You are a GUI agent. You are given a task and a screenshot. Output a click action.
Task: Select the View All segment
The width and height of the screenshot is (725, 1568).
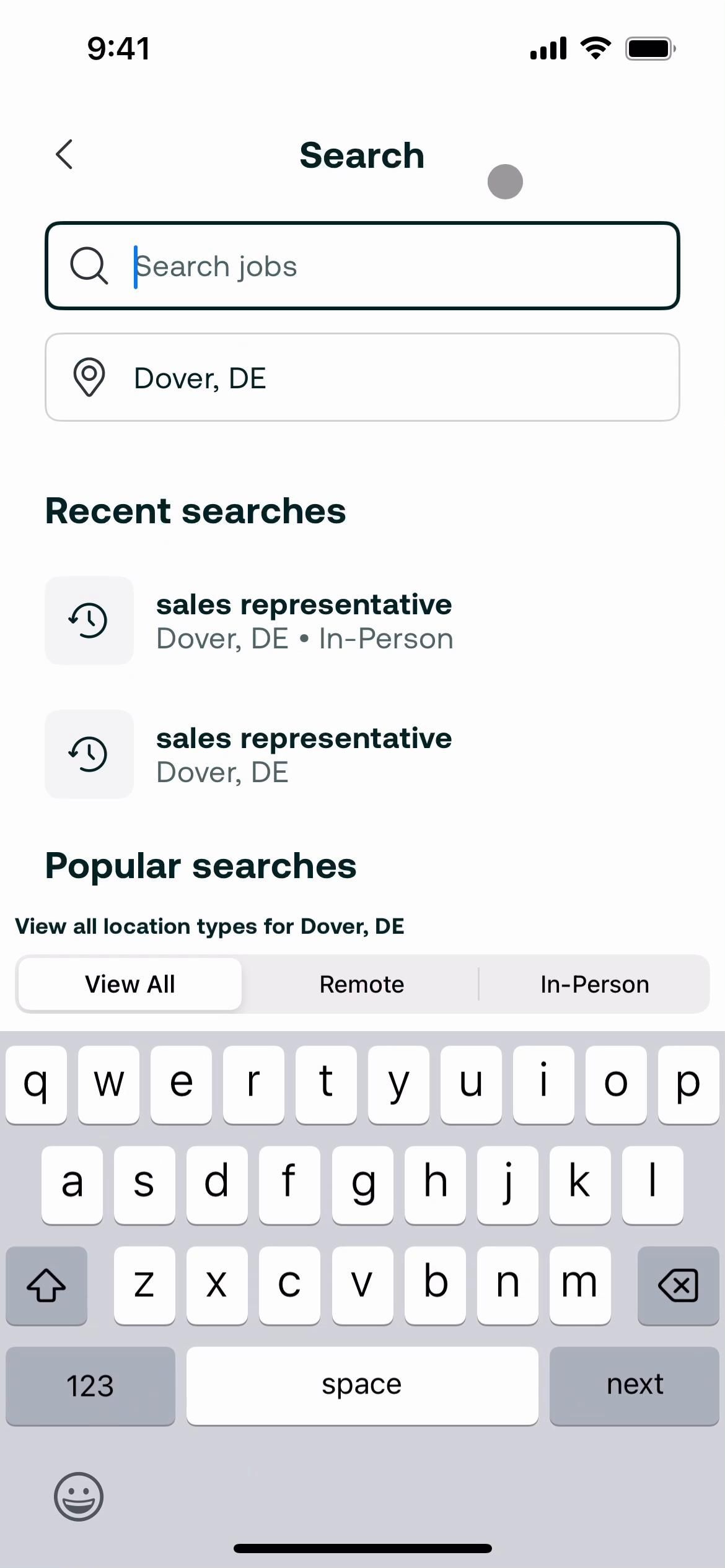[x=130, y=984]
